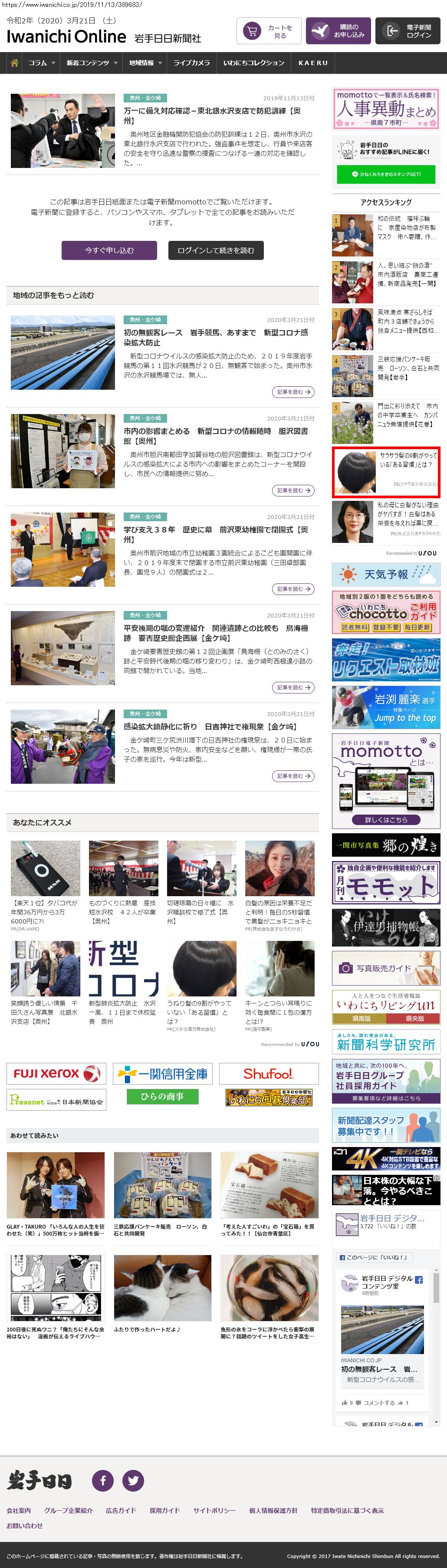
Task: Tap 購読のお申し込み subscription button
Action: click(x=338, y=31)
